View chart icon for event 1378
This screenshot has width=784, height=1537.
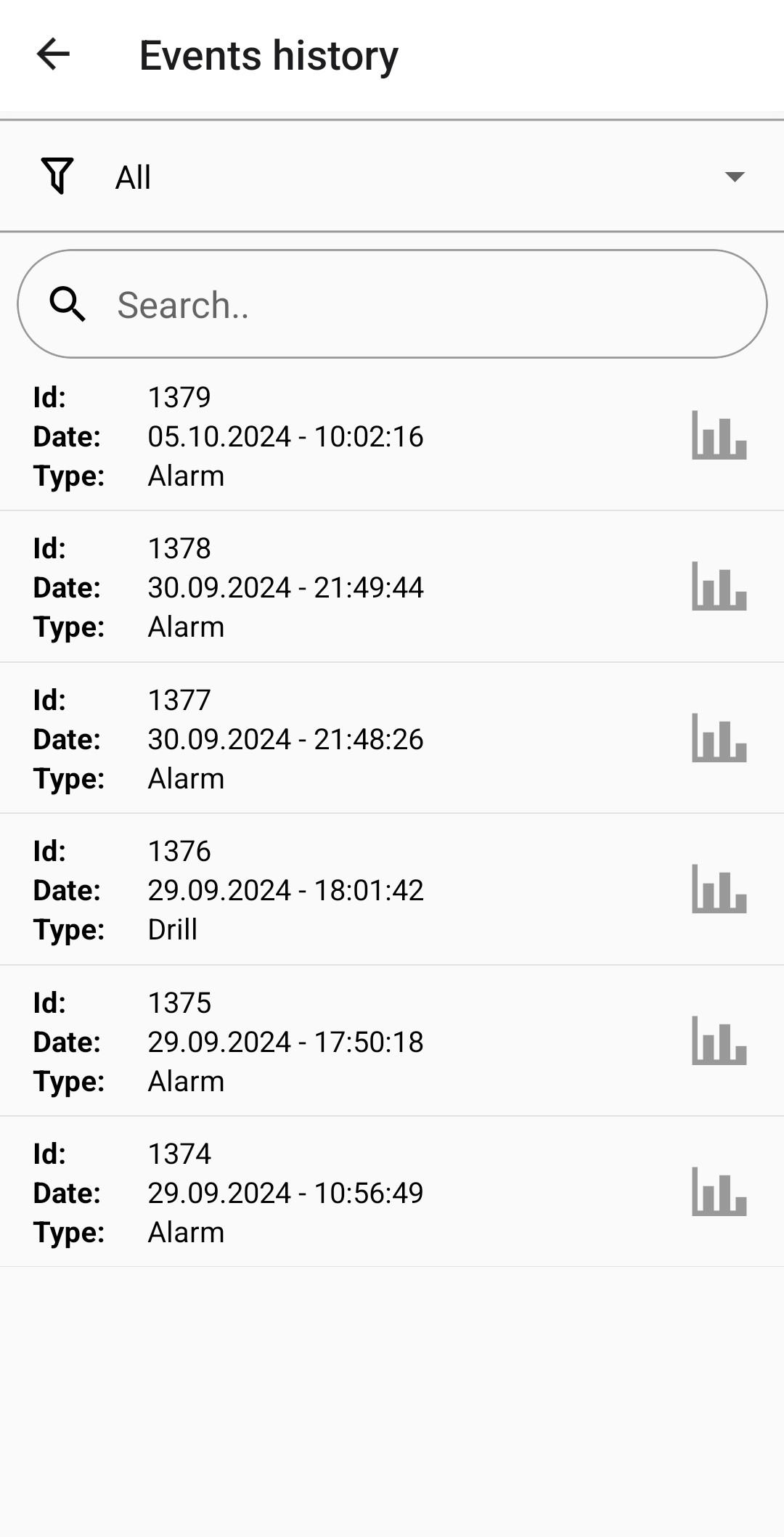[719, 587]
